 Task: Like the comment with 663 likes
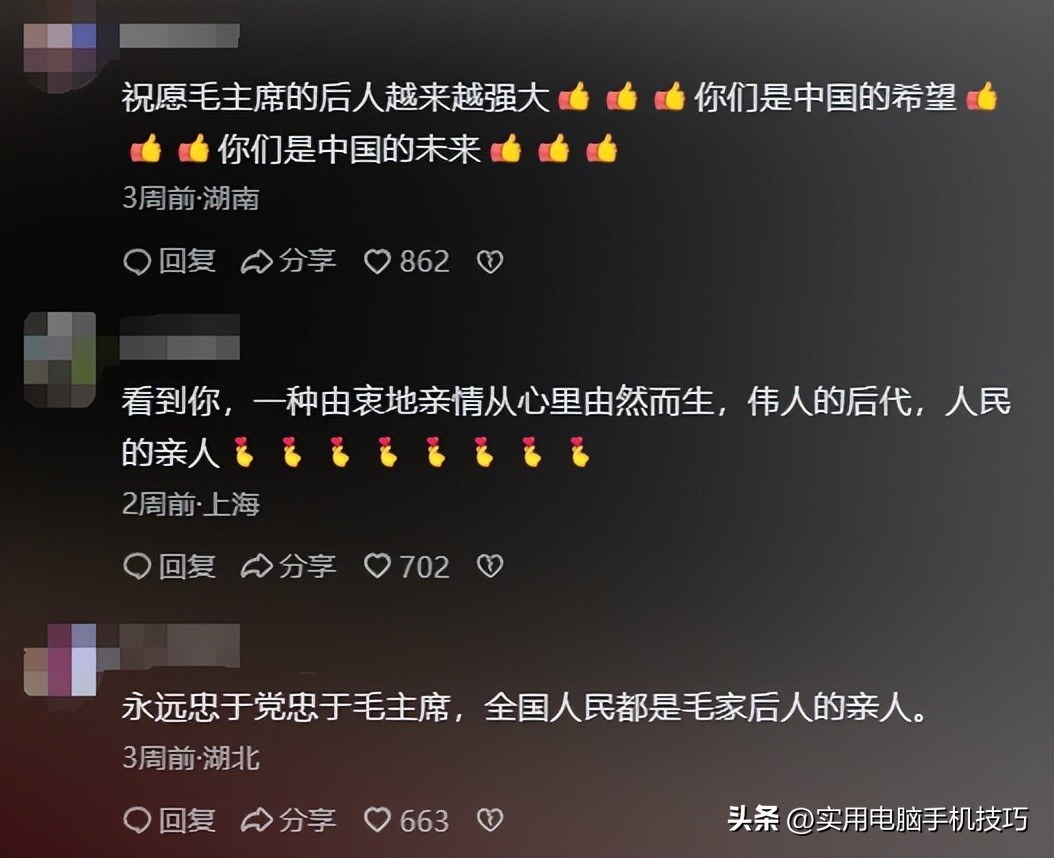pyautogui.click(x=377, y=821)
